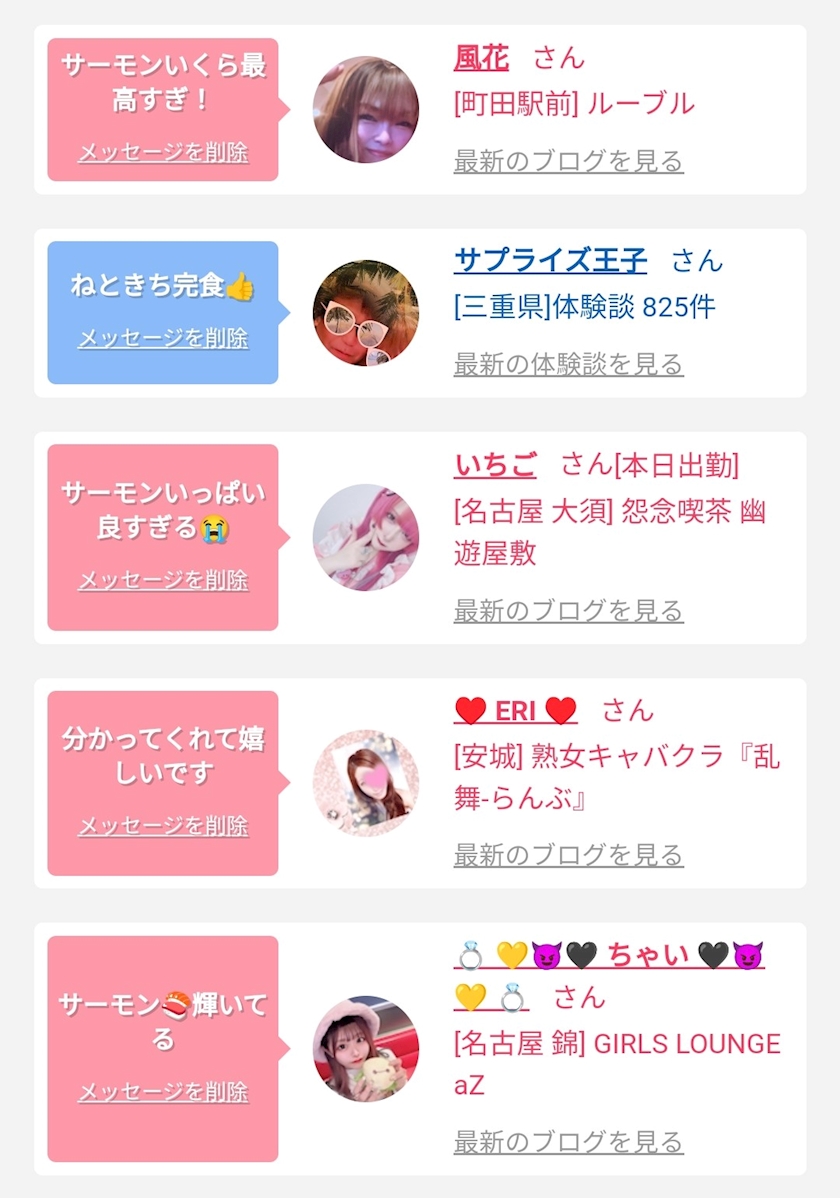Delete the 分かってくれて嬉しいです message
The height and width of the screenshot is (1198, 840).
point(163,826)
